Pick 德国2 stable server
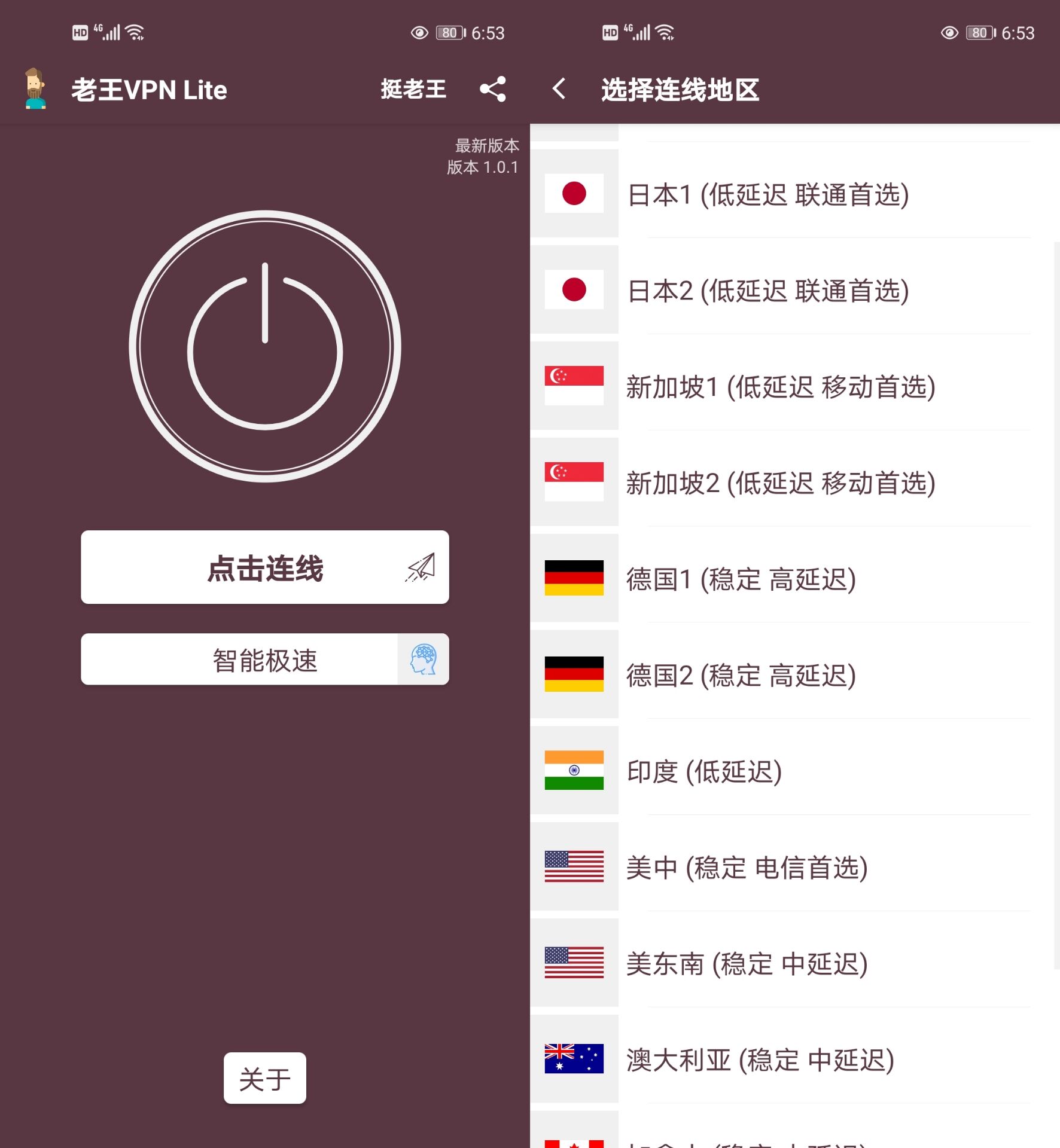Image resolution: width=1060 pixels, height=1148 pixels. pos(741,676)
